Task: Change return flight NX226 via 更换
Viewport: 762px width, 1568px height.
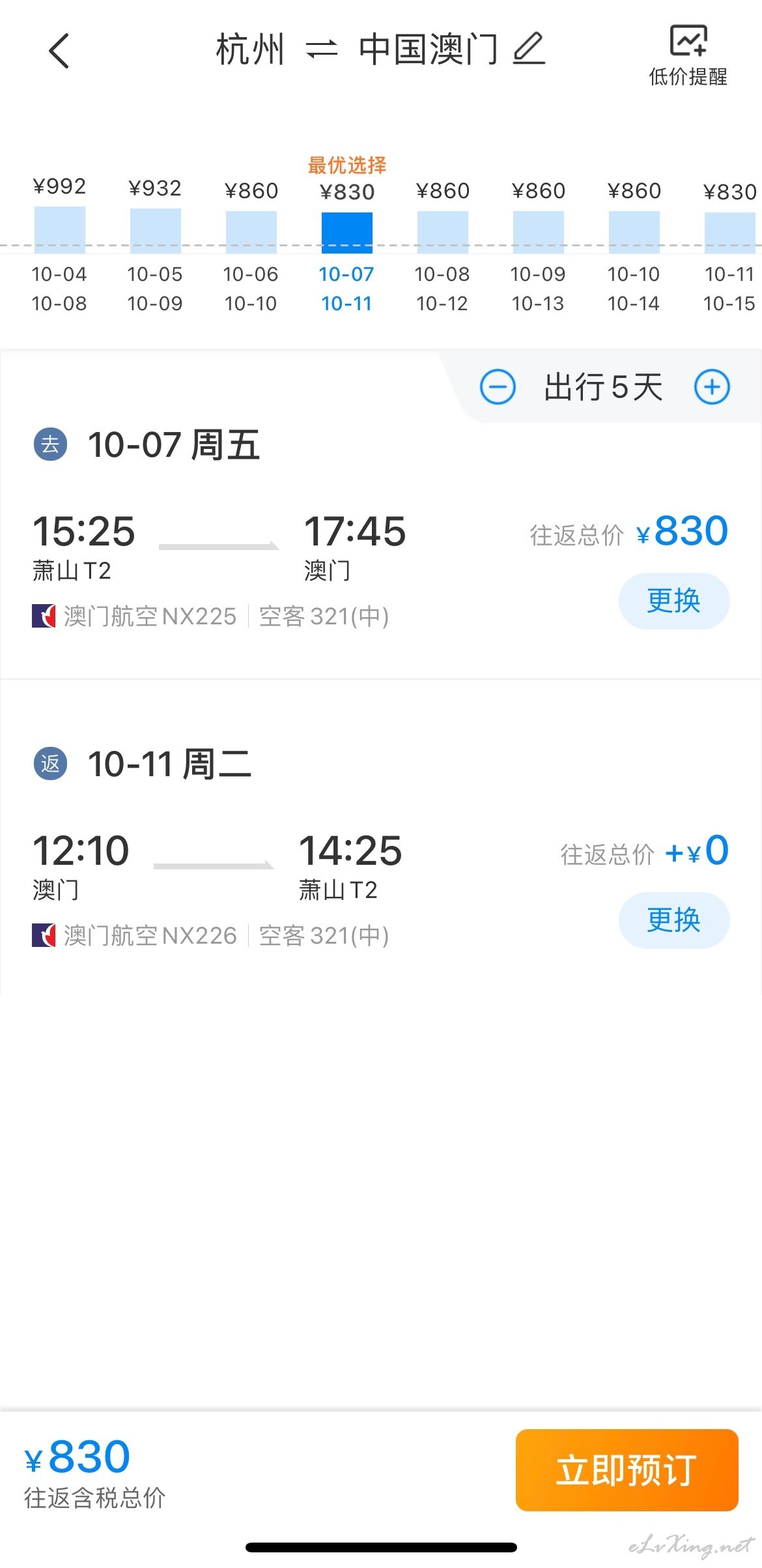Action: (x=674, y=920)
